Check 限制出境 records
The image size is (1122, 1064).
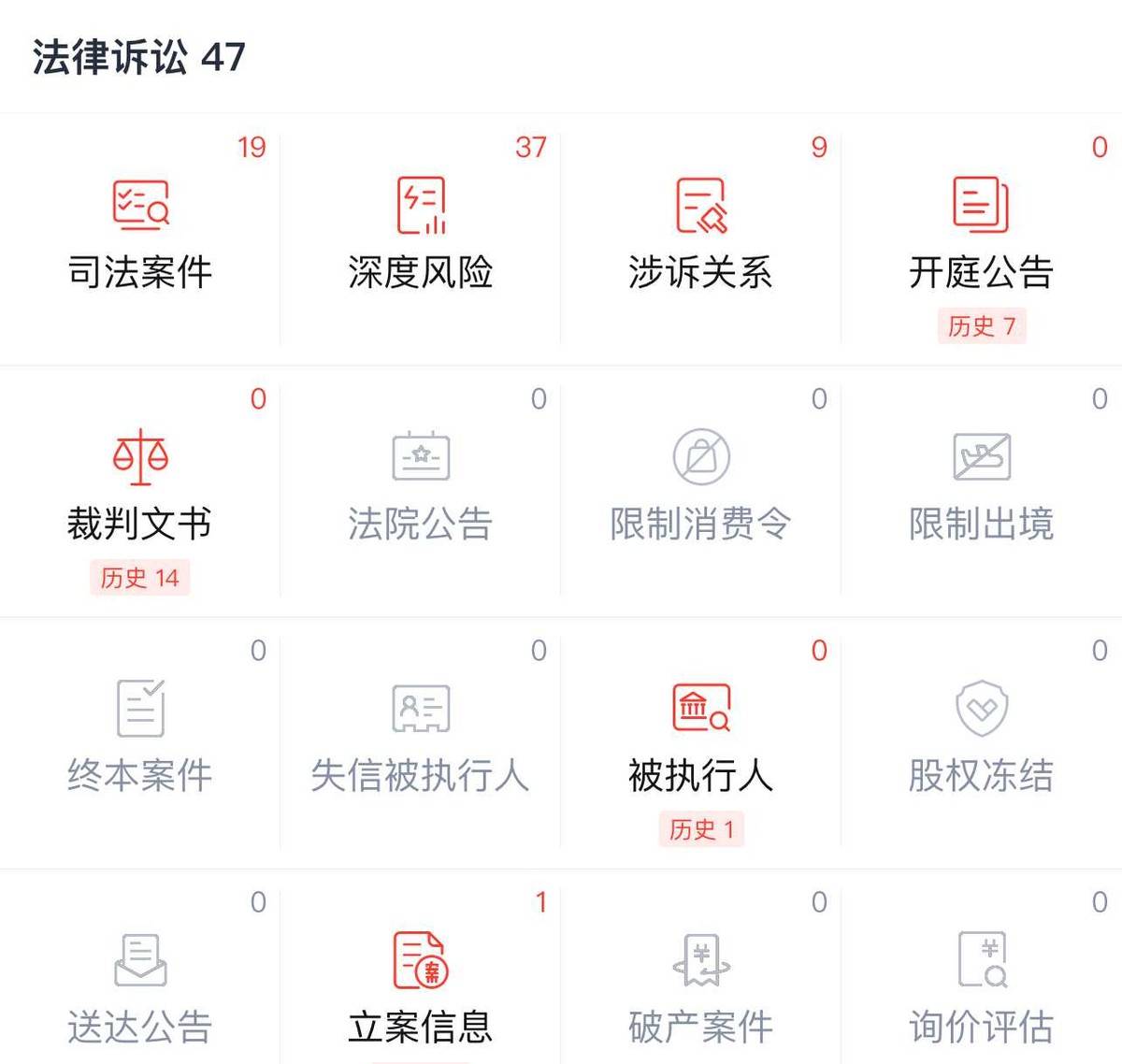coord(981,486)
